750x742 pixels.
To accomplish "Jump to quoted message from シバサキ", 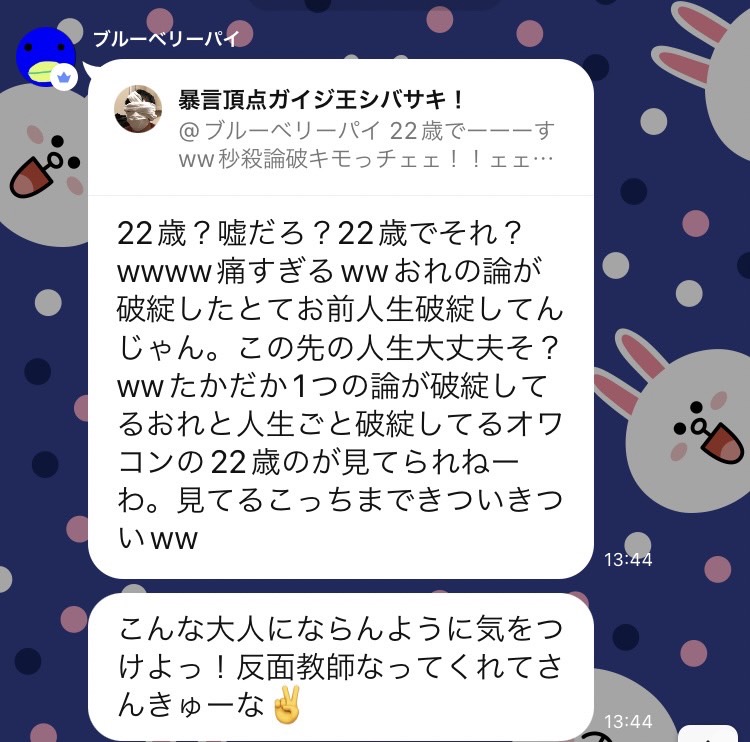I will pyautogui.click(x=340, y=129).
